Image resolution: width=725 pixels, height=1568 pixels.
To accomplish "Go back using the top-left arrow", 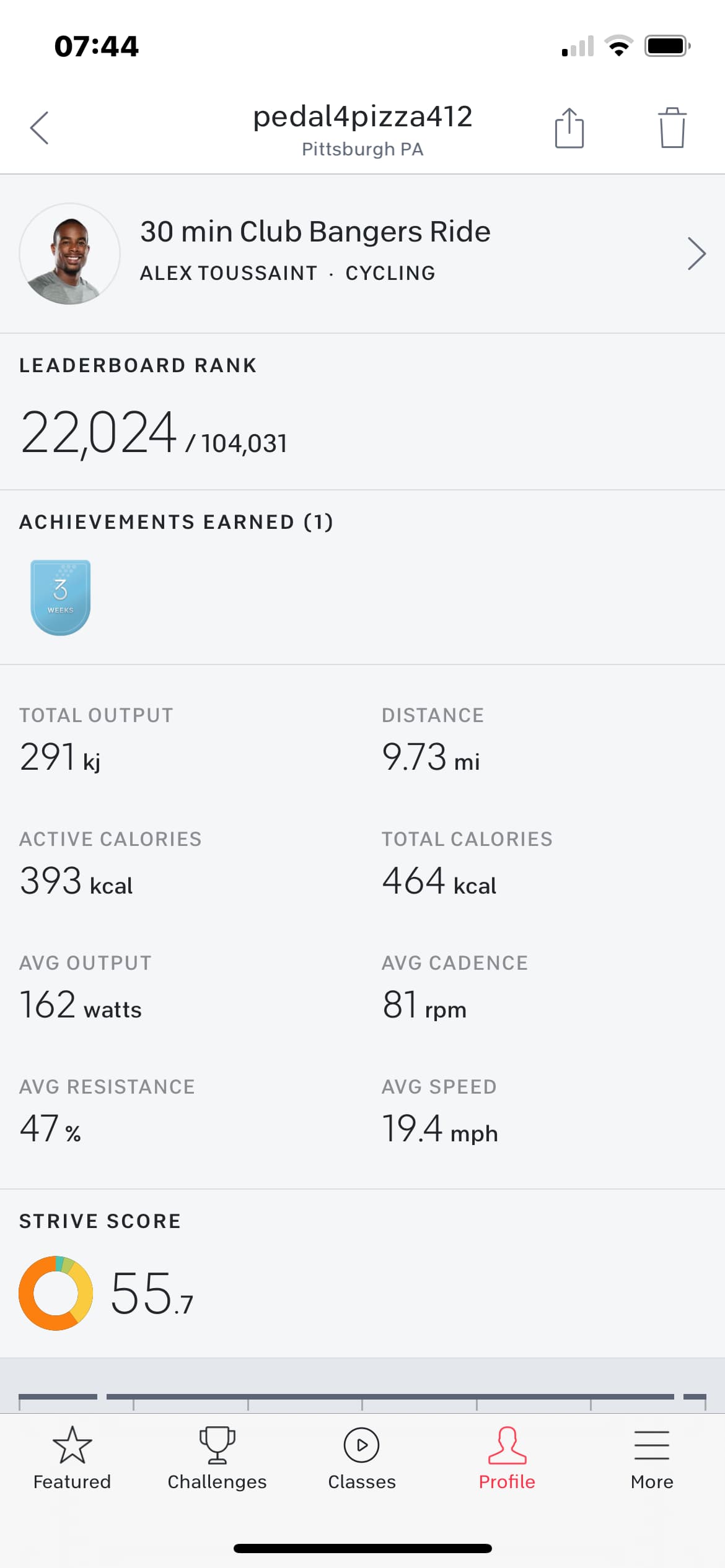I will point(40,128).
